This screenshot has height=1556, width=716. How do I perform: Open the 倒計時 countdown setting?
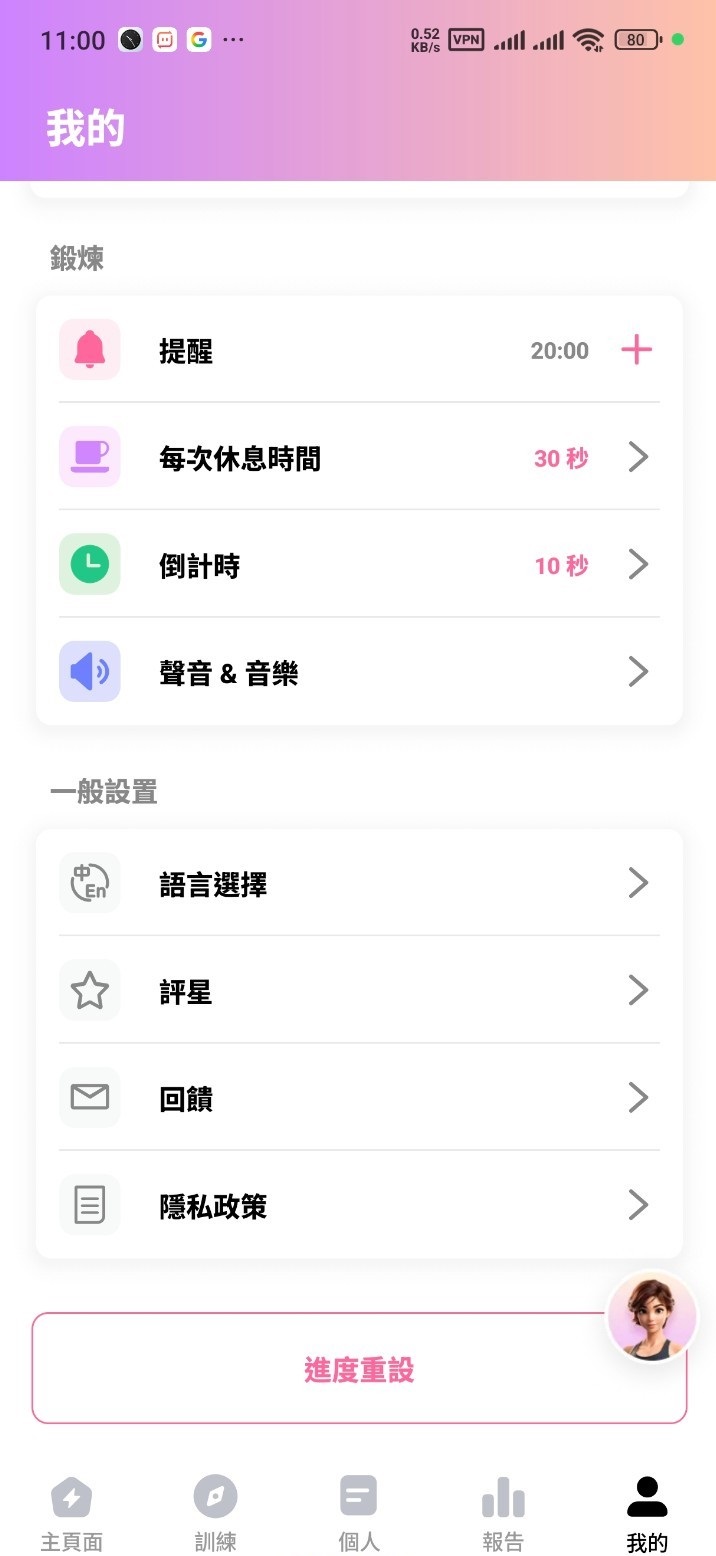point(358,565)
